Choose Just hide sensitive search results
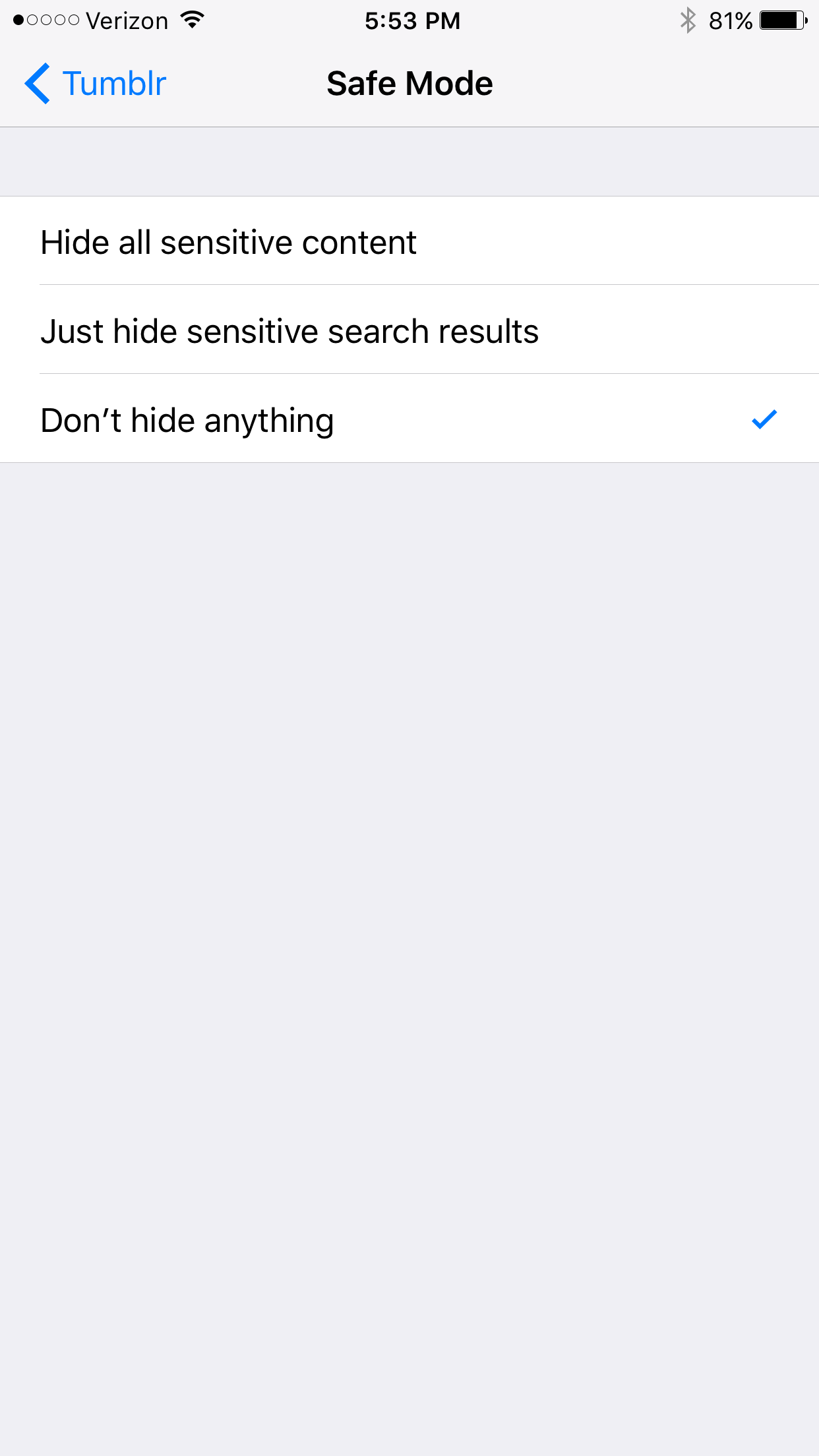 409,330
